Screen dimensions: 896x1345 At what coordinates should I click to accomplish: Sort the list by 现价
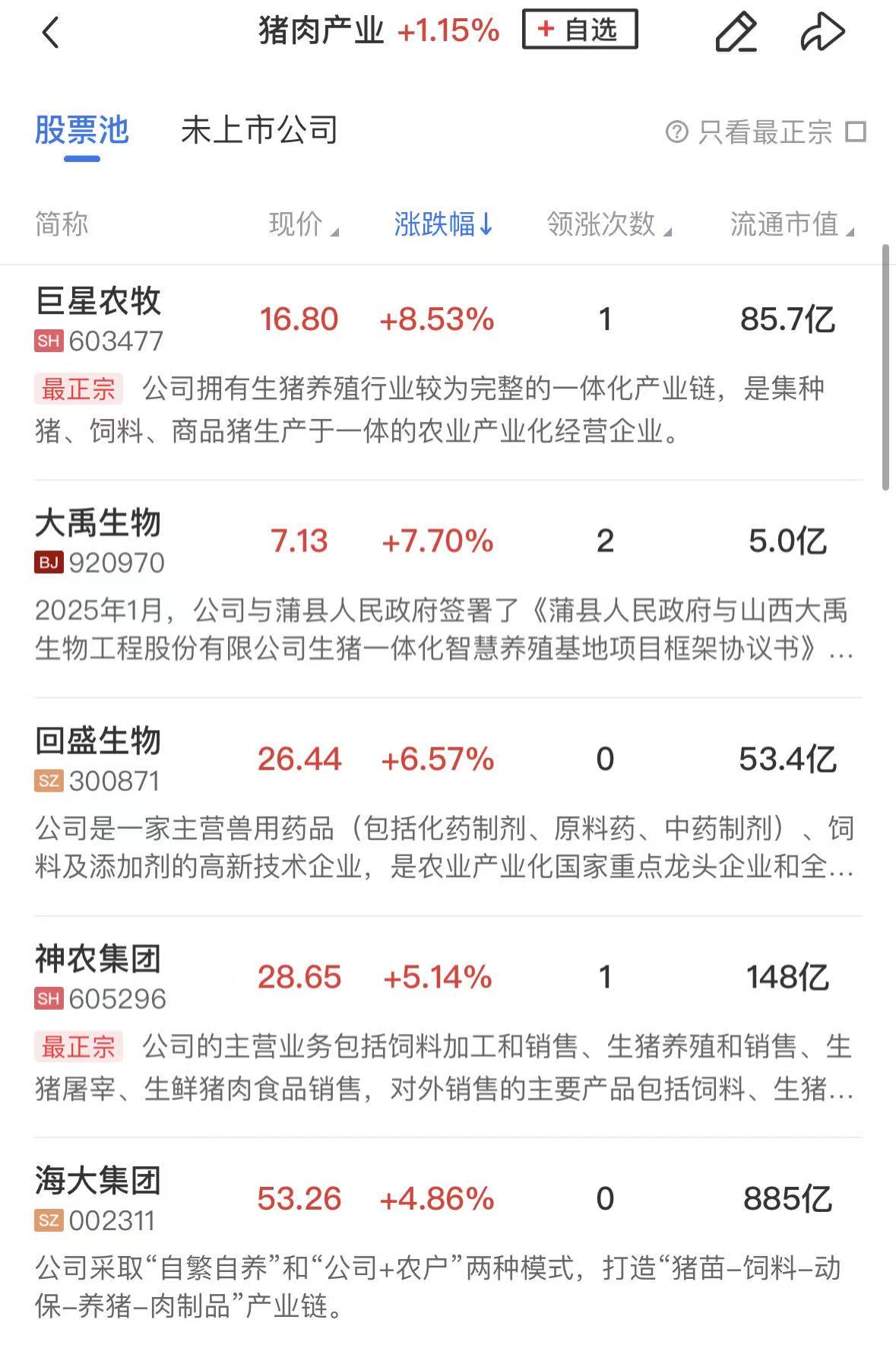(302, 224)
